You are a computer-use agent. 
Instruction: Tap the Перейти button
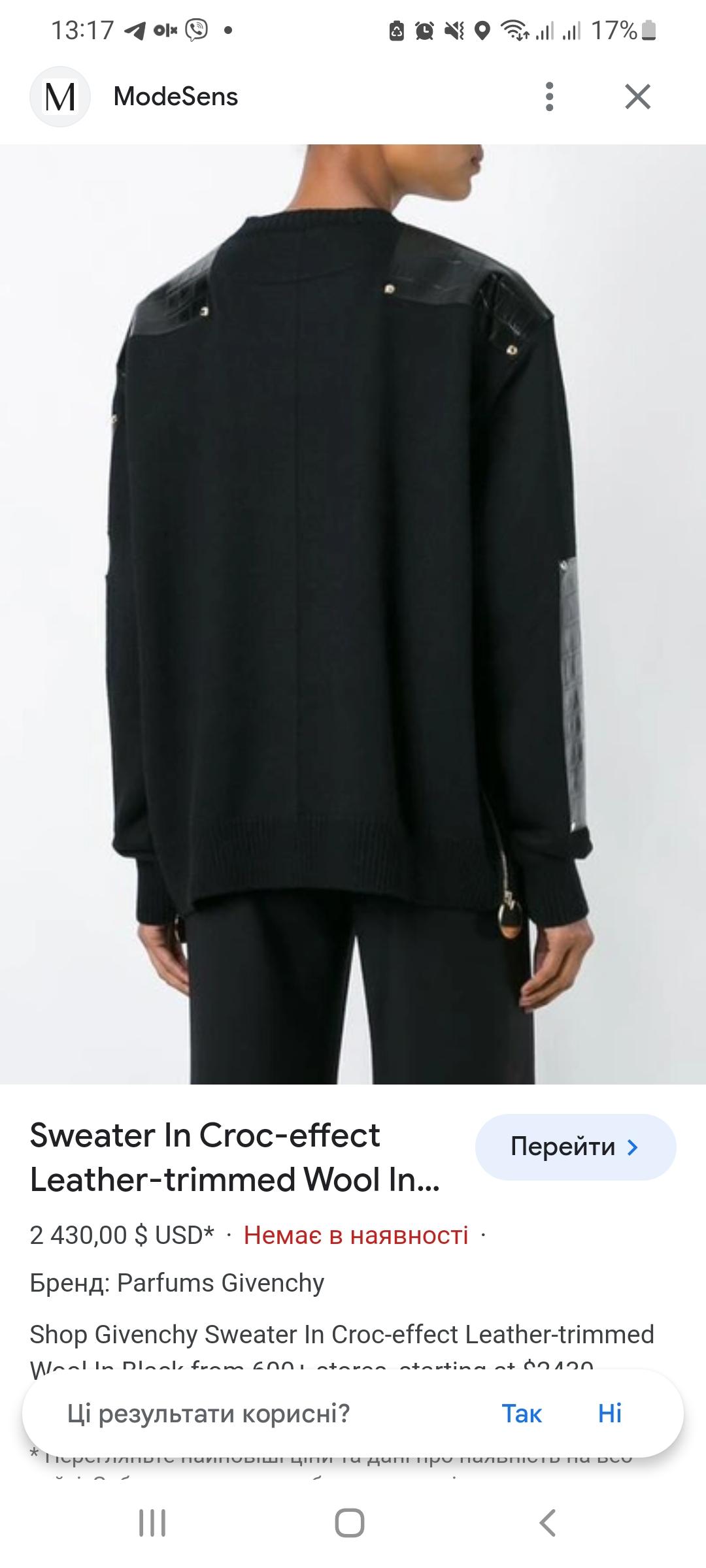[x=575, y=1147]
